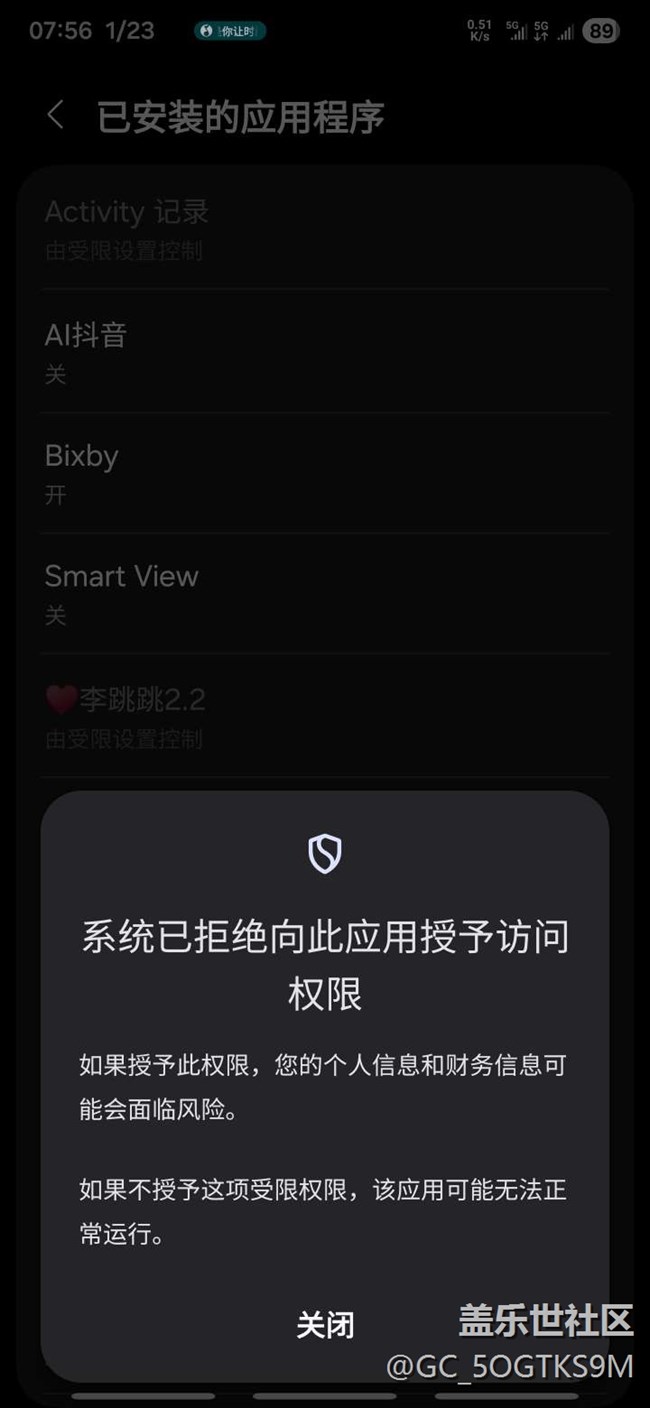
Task: Select the Activity 记录 entry
Action: (325, 229)
